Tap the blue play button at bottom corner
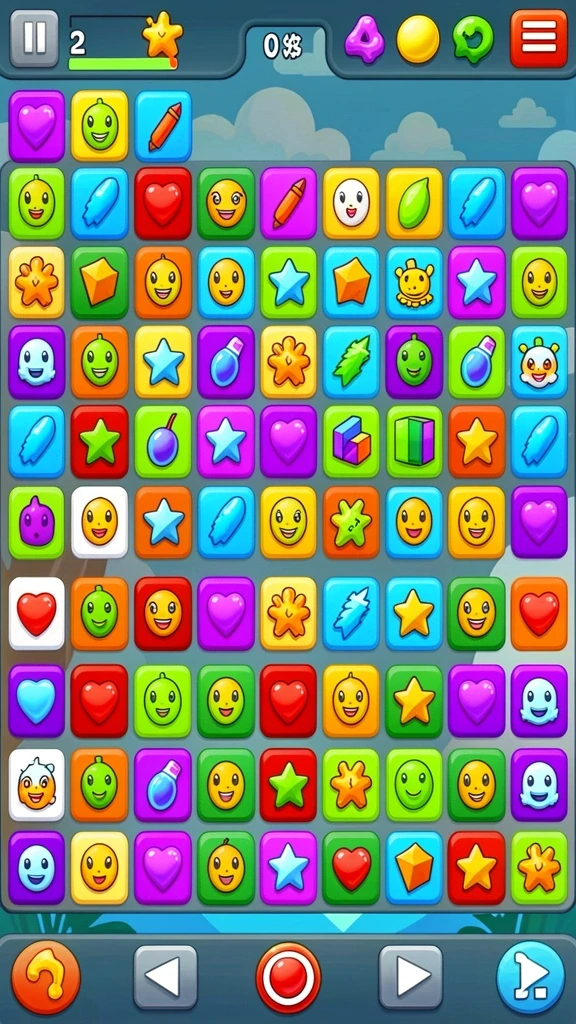Image resolution: width=576 pixels, height=1024 pixels. pyautogui.click(x=530, y=977)
